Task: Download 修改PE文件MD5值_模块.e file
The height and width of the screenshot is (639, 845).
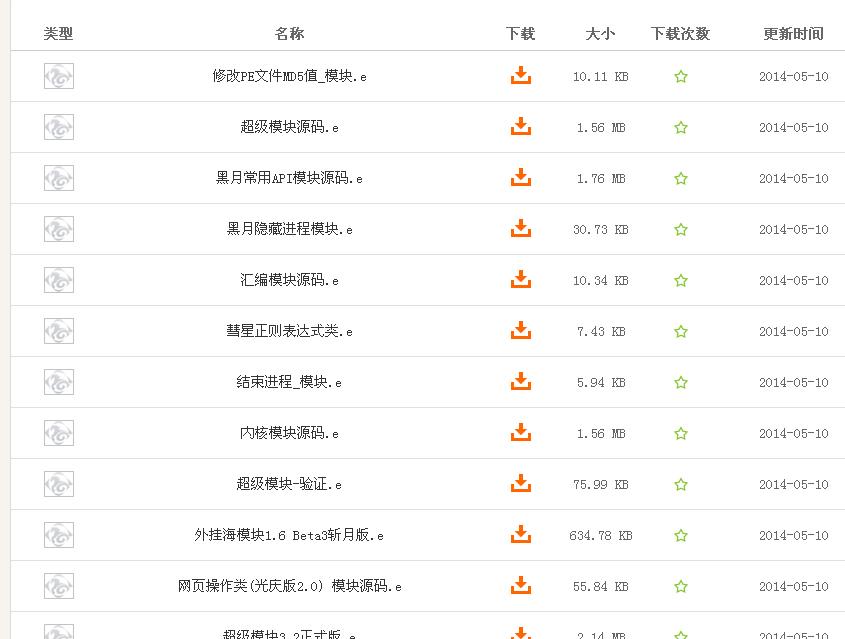Action: pyautogui.click(x=520, y=76)
